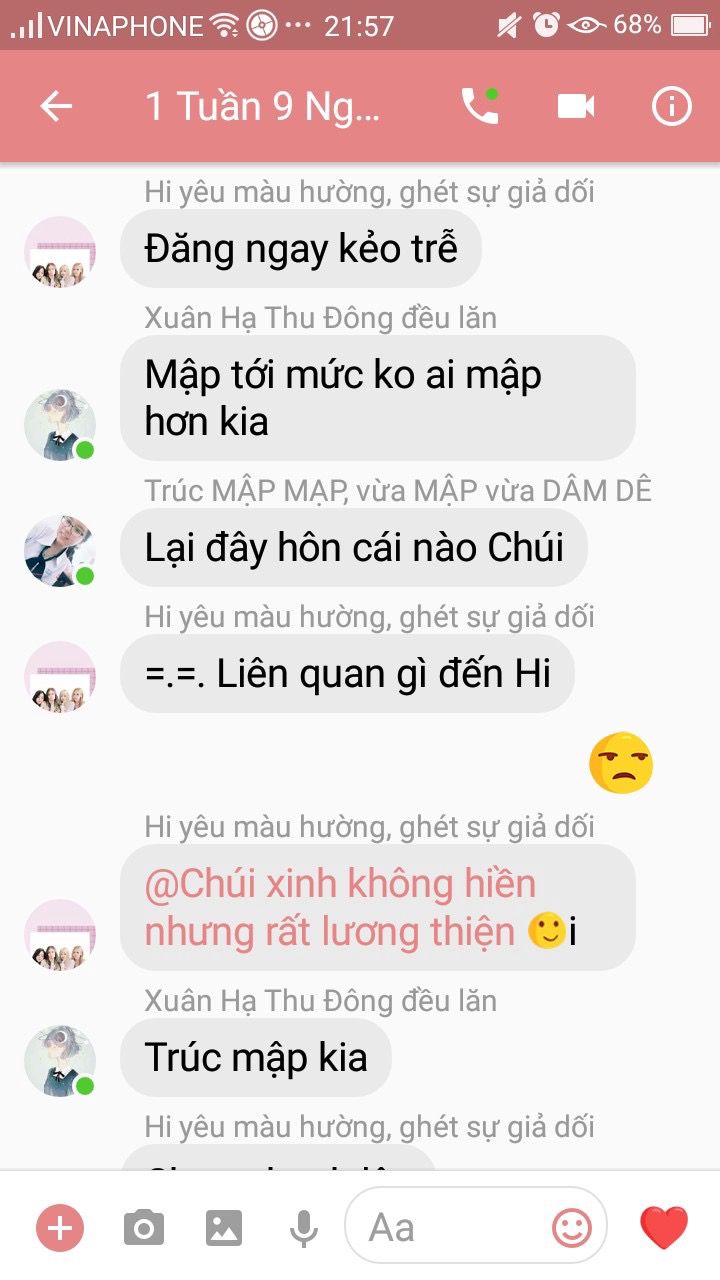
Task: Open the camera to take a photo
Action: (144, 1227)
